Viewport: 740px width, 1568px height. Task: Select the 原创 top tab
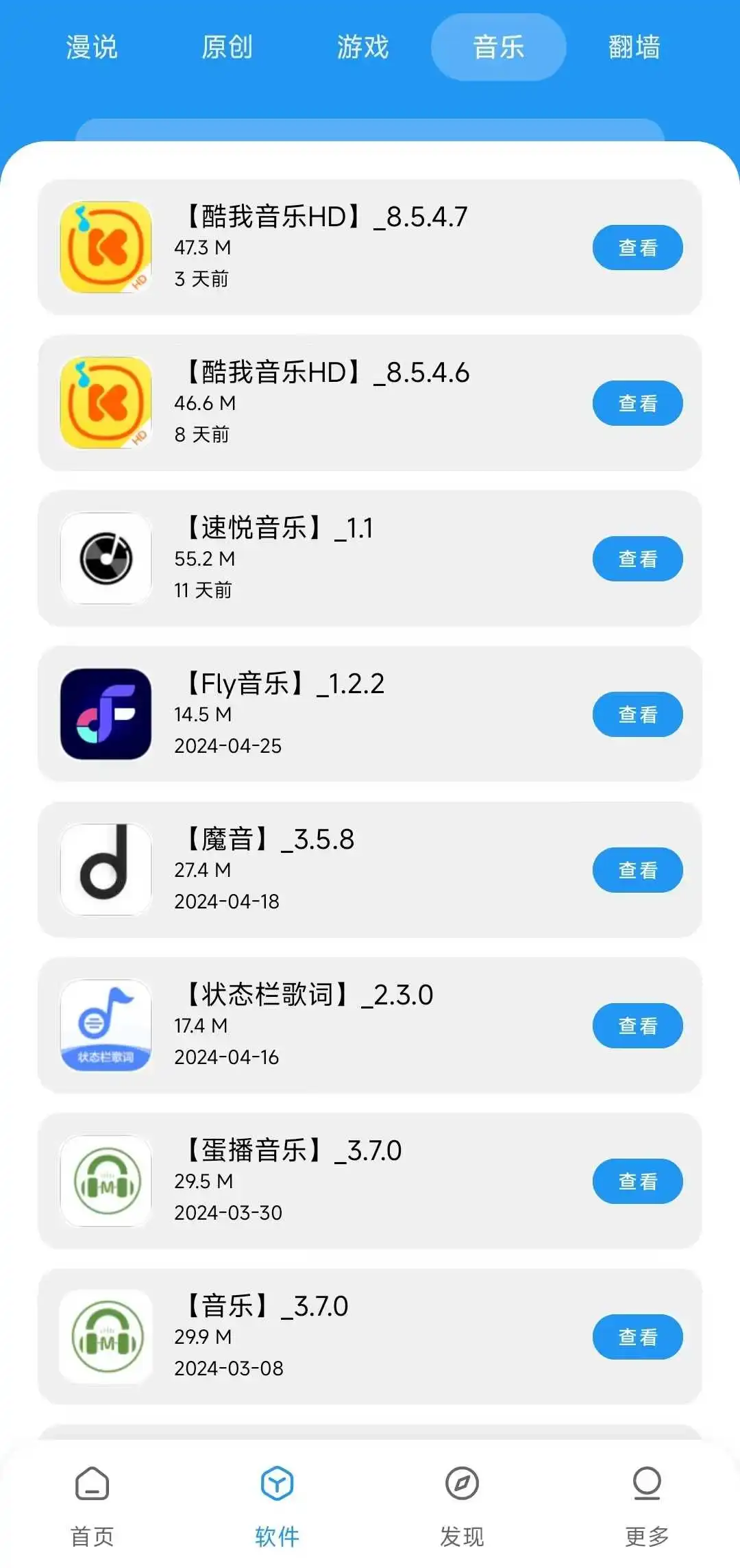click(227, 47)
